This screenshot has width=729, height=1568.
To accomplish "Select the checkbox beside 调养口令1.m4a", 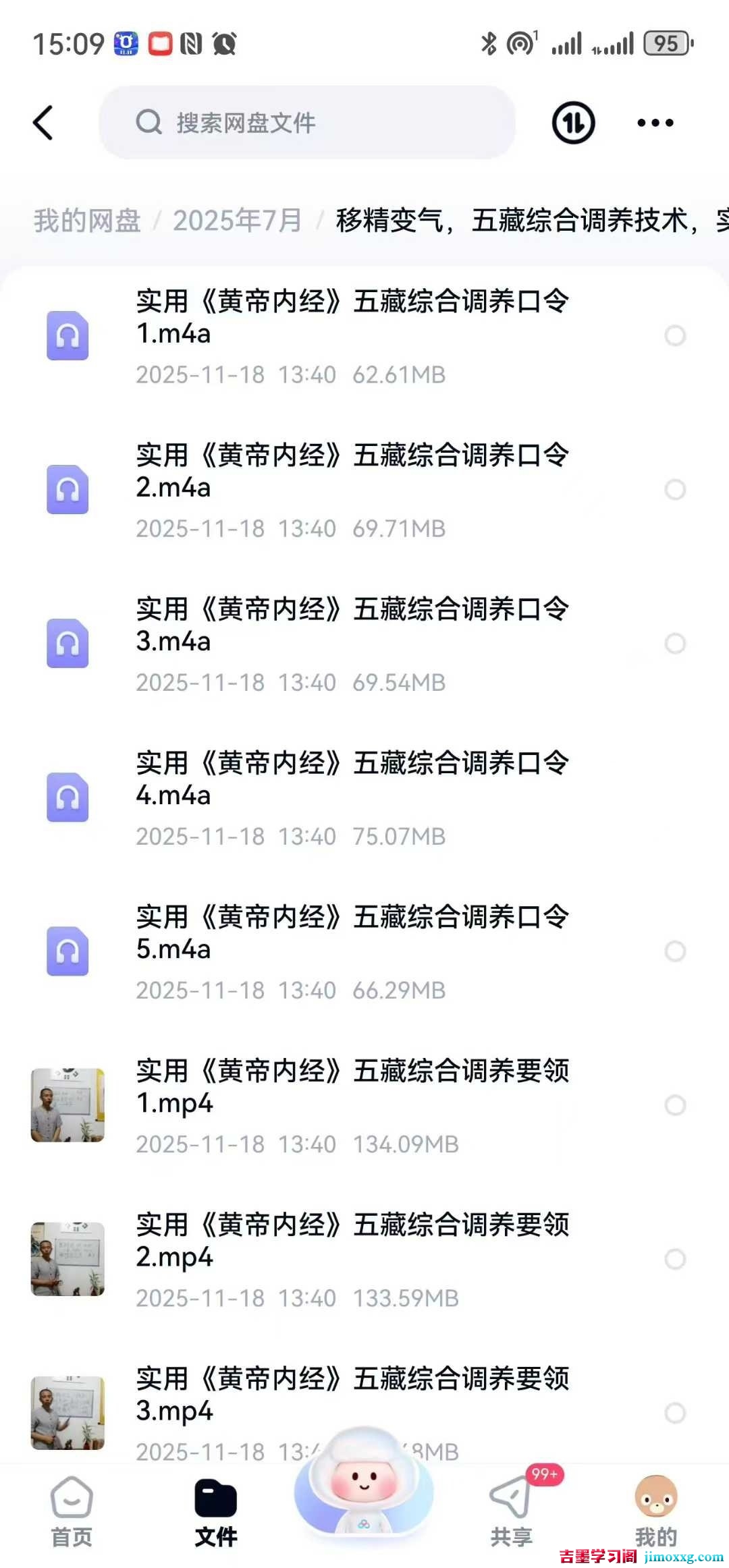I will click(x=676, y=337).
